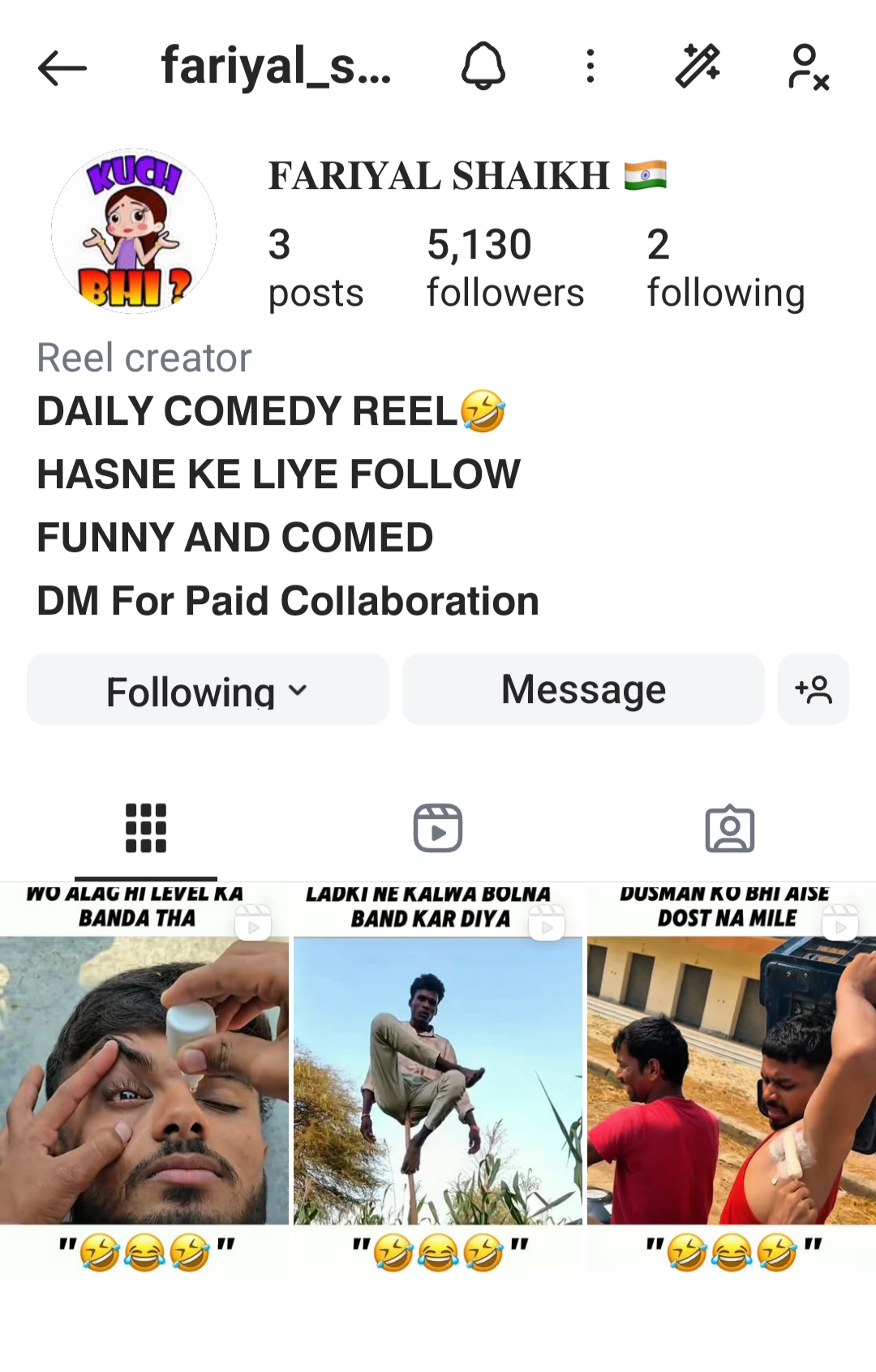Screen dimensions: 876x1372
Task: View the 5,130 followers list
Action: [505, 268]
